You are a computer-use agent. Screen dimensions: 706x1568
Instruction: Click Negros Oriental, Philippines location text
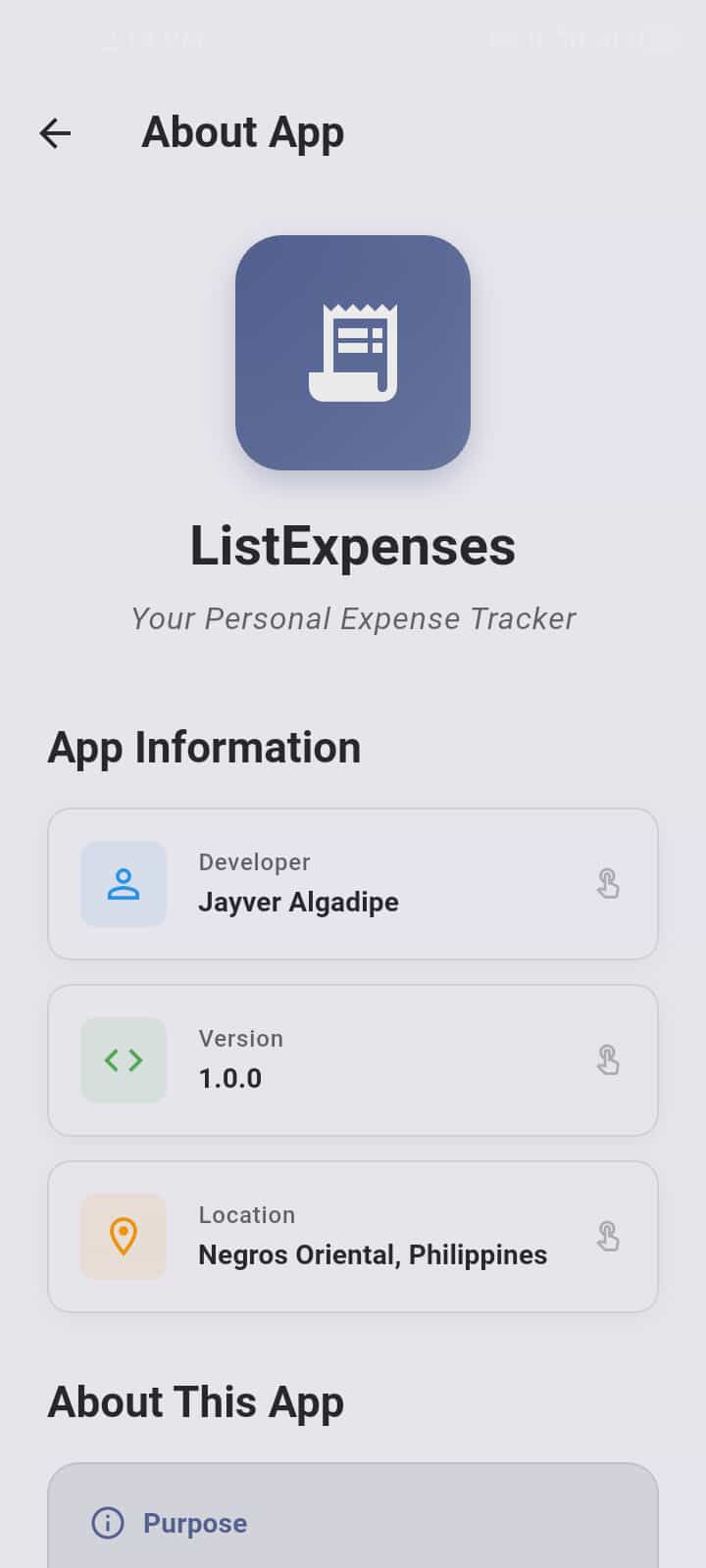pyautogui.click(x=373, y=1254)
